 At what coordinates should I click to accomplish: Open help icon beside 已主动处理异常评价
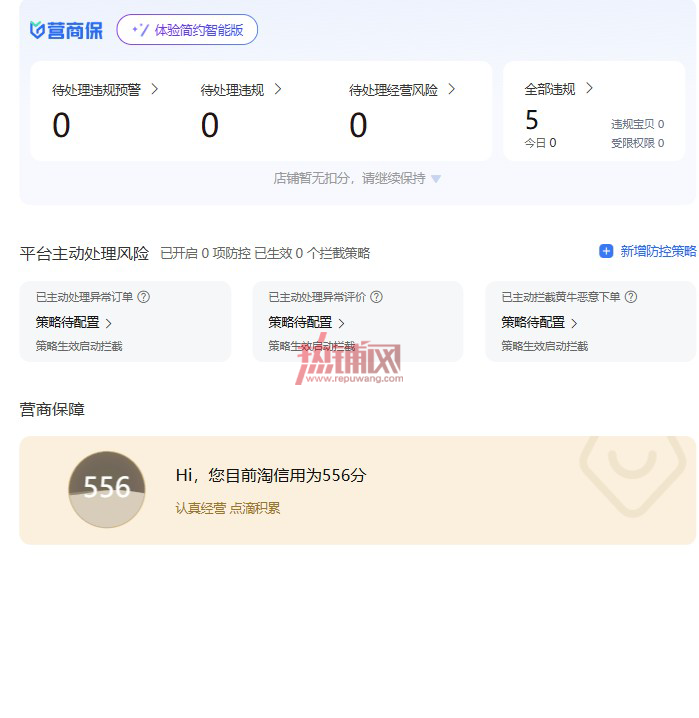[376, 297]
